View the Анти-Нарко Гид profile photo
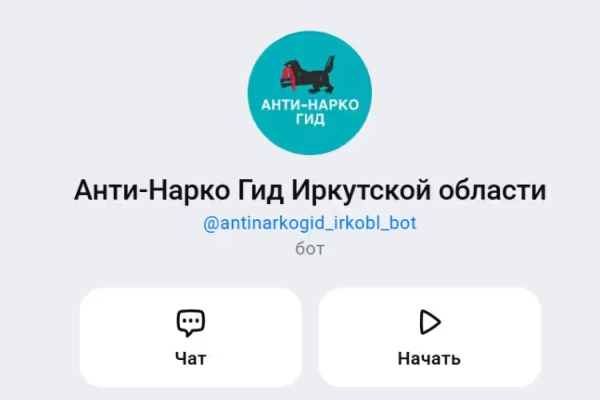The width and height of the screenshot is (600, 400). pos(309,92)
